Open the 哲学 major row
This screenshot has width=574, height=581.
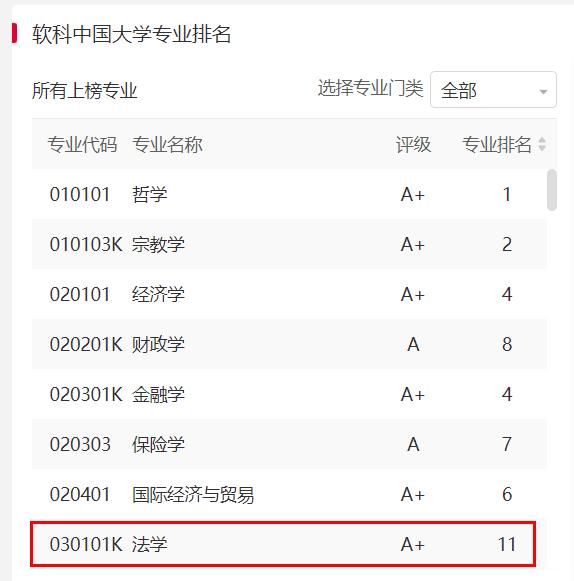tap(289, 194)
